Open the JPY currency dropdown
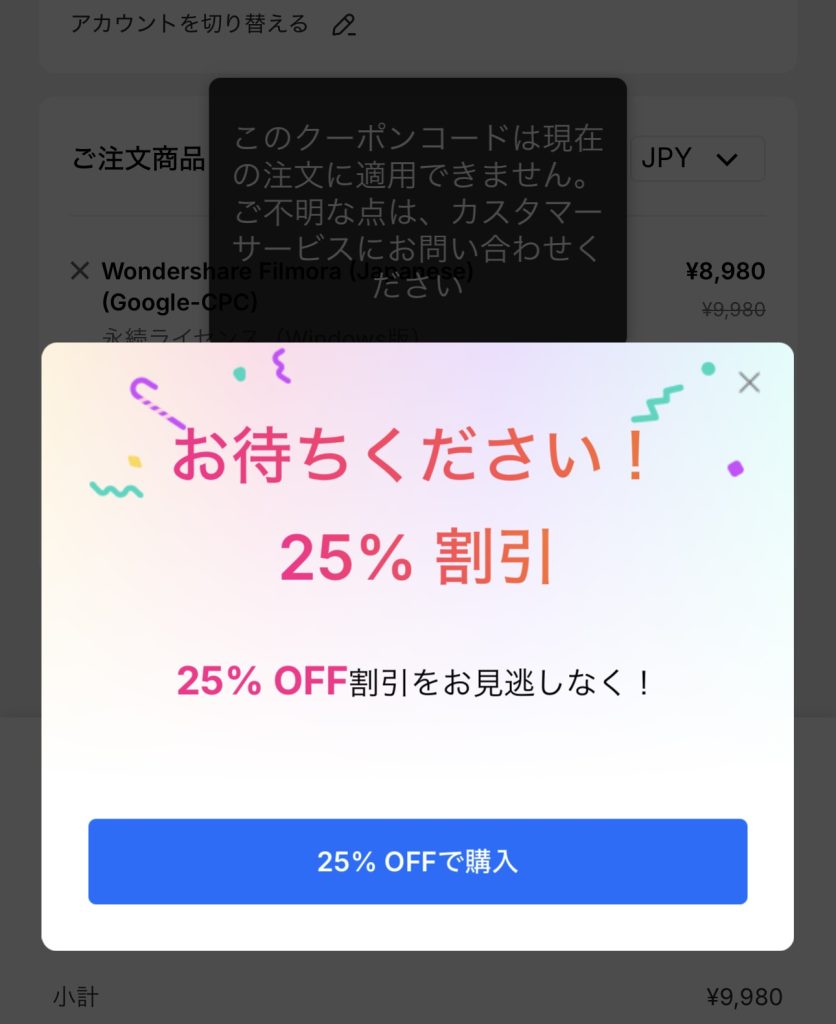 tap(699, 158)
